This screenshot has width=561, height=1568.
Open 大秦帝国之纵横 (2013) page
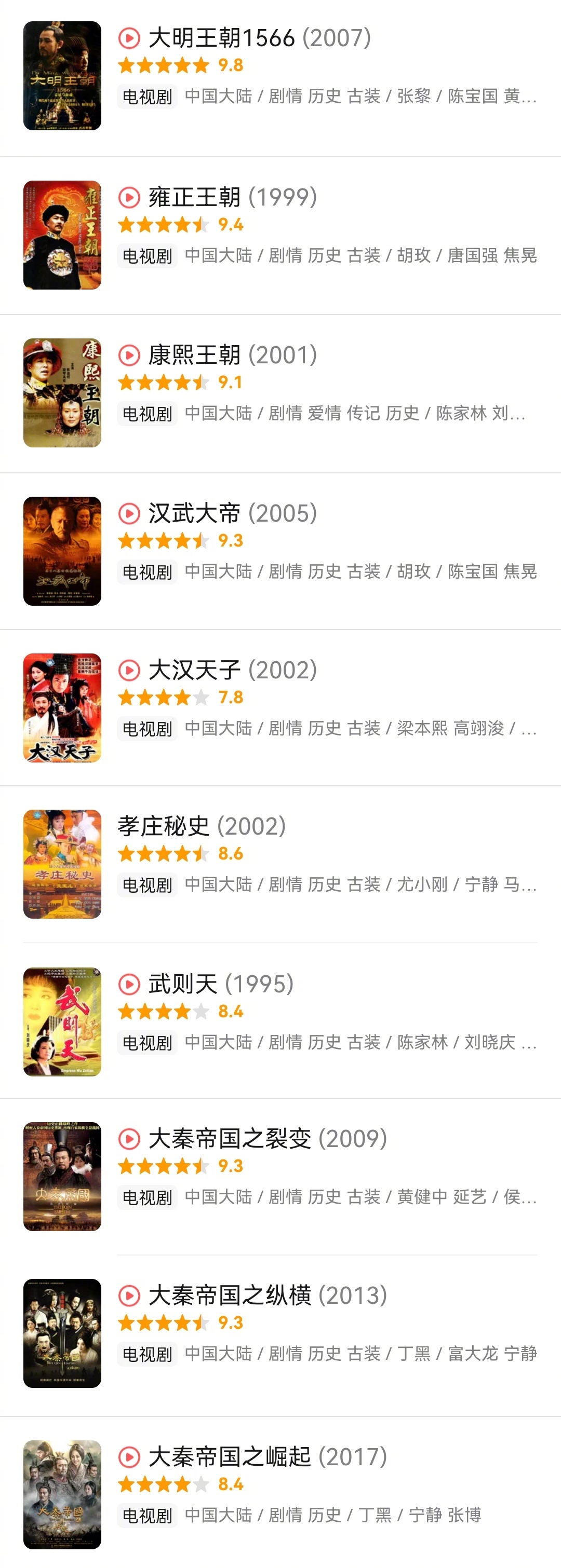(x=267, y=1296)
